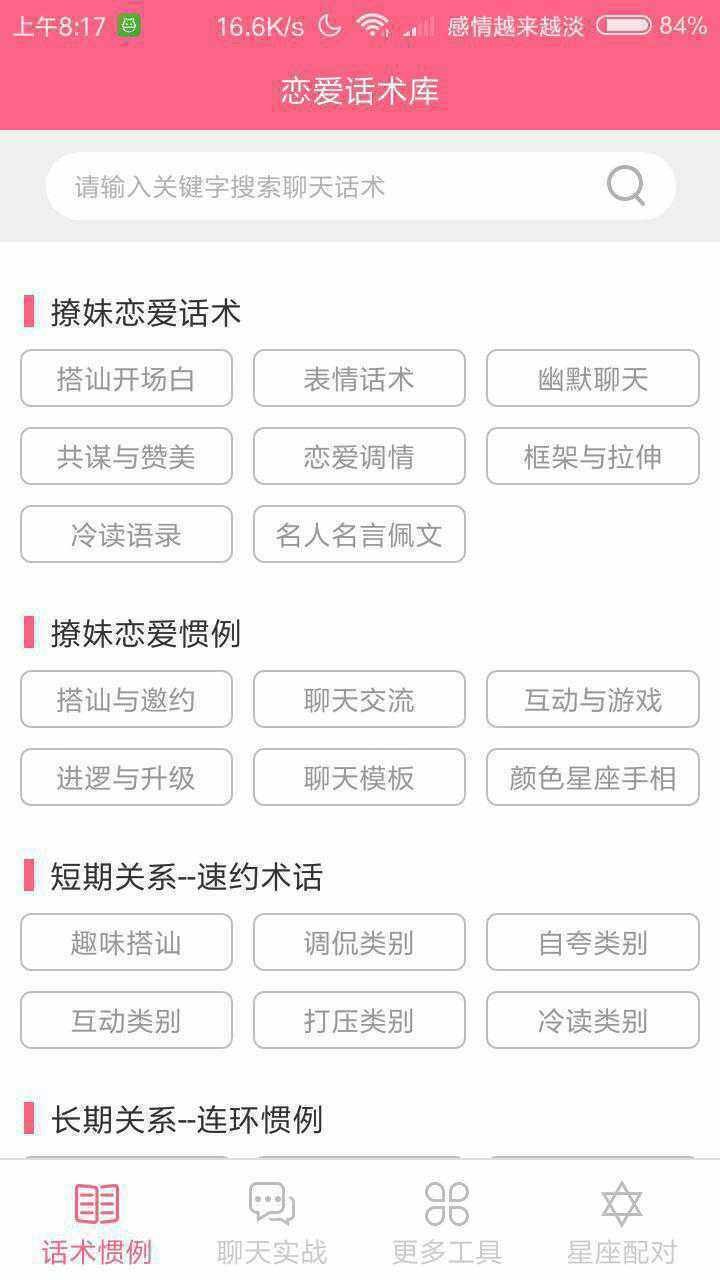This screenshot has height=1280, width=720.
Task: Select the 打压类别 chip
Action: (359, 1021)
